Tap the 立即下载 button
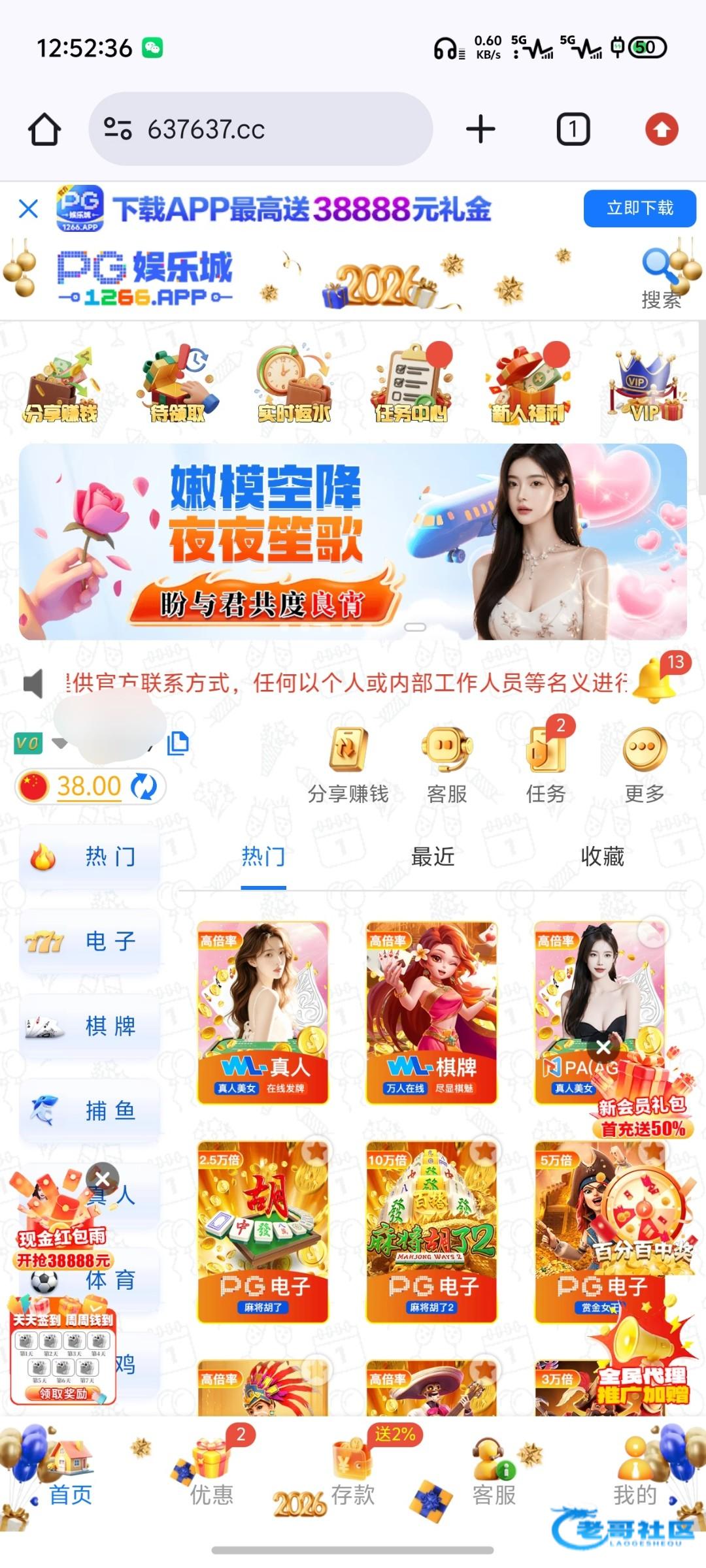Viewport: 706px width, 1568px height. (x=639, y=208)
